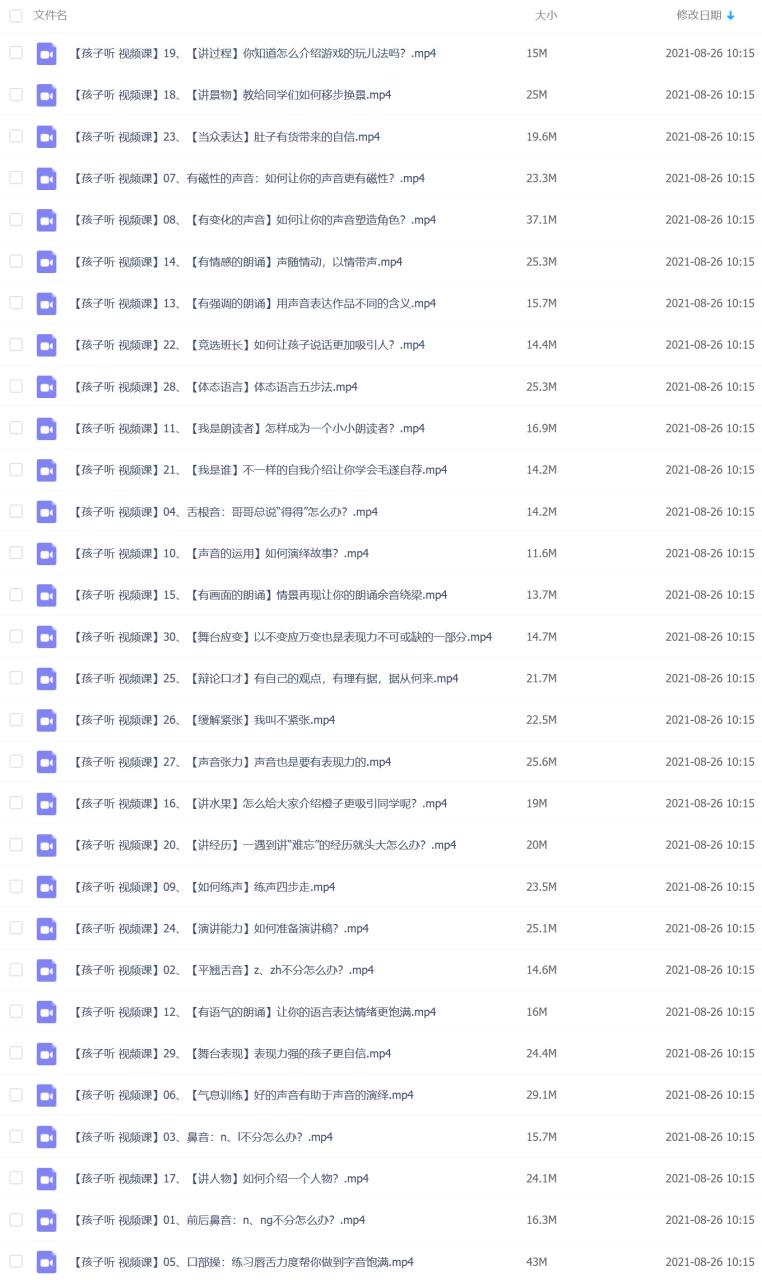Open 04、舌根音 video file
762x1280 pixels.
[x=225, y=511]
